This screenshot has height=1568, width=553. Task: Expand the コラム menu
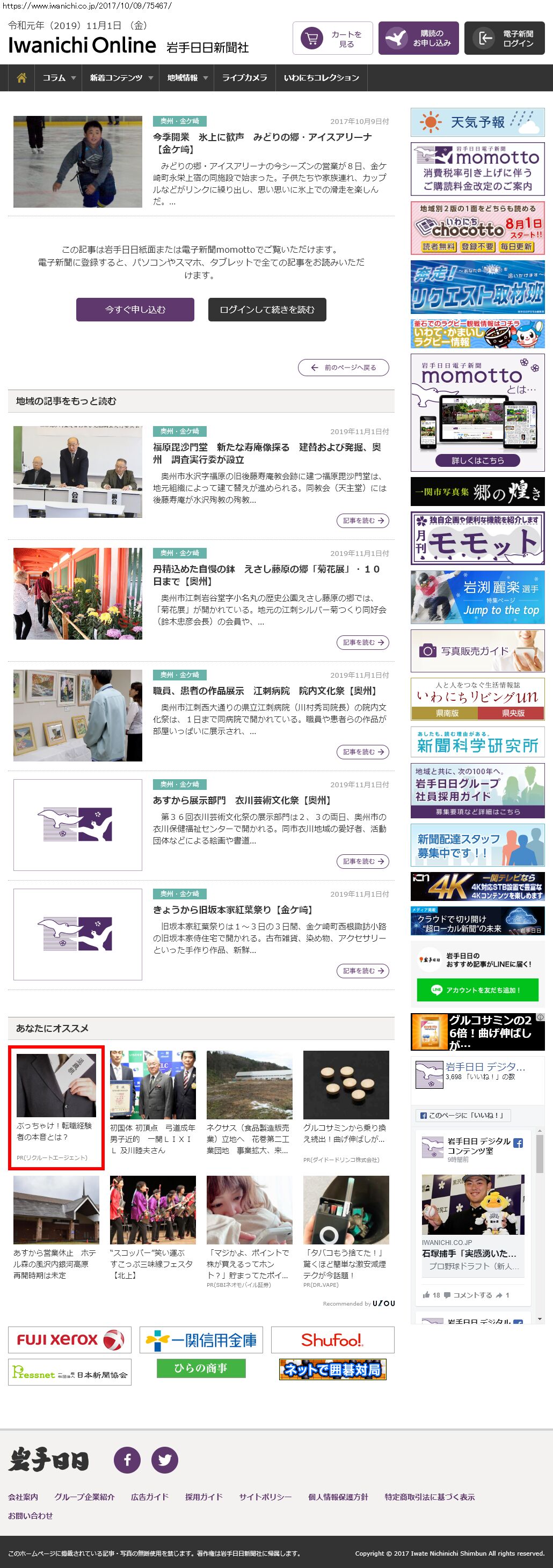point(59,78)
